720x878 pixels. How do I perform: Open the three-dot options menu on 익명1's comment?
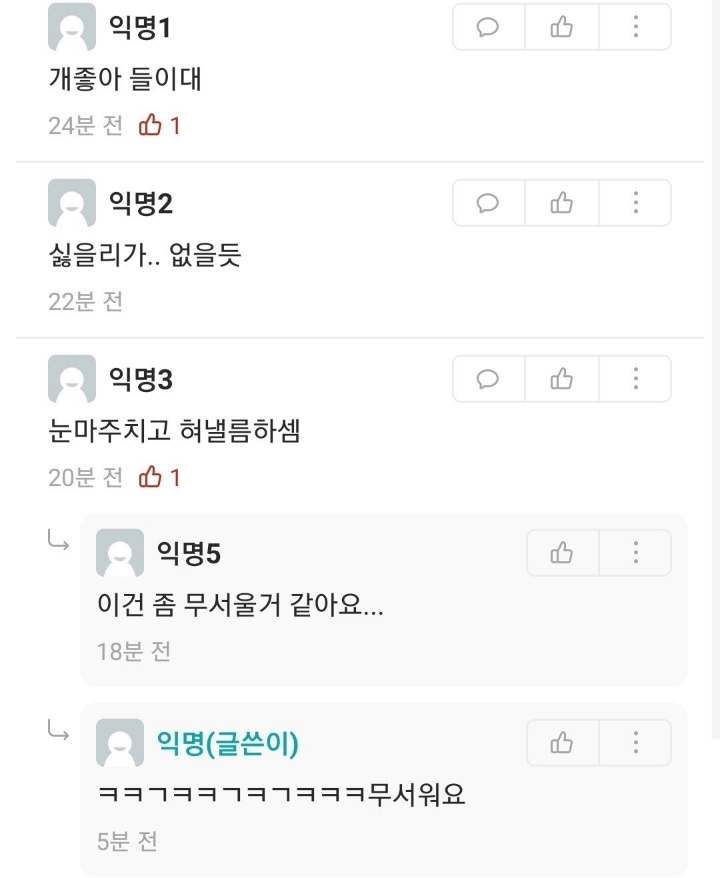(x=635, y=27)
